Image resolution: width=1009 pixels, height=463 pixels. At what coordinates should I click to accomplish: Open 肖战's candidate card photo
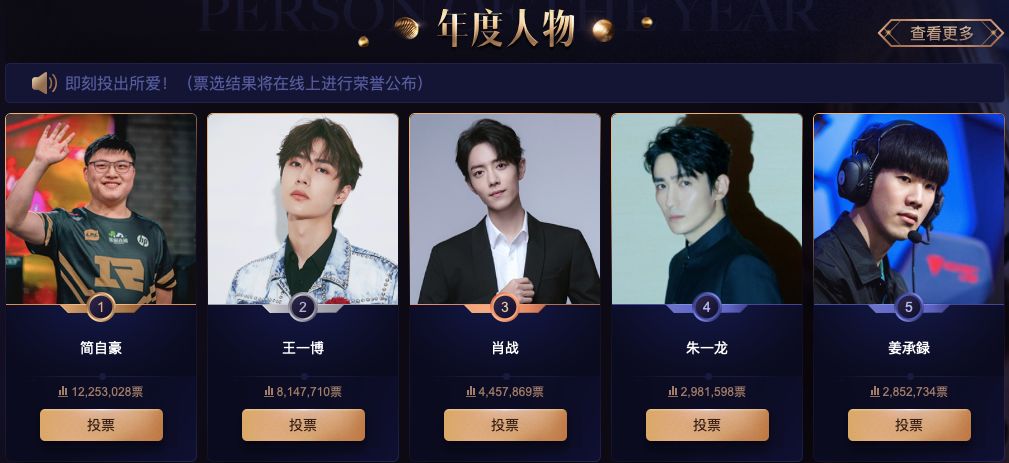pyautogui.click(x=505, y=208)
